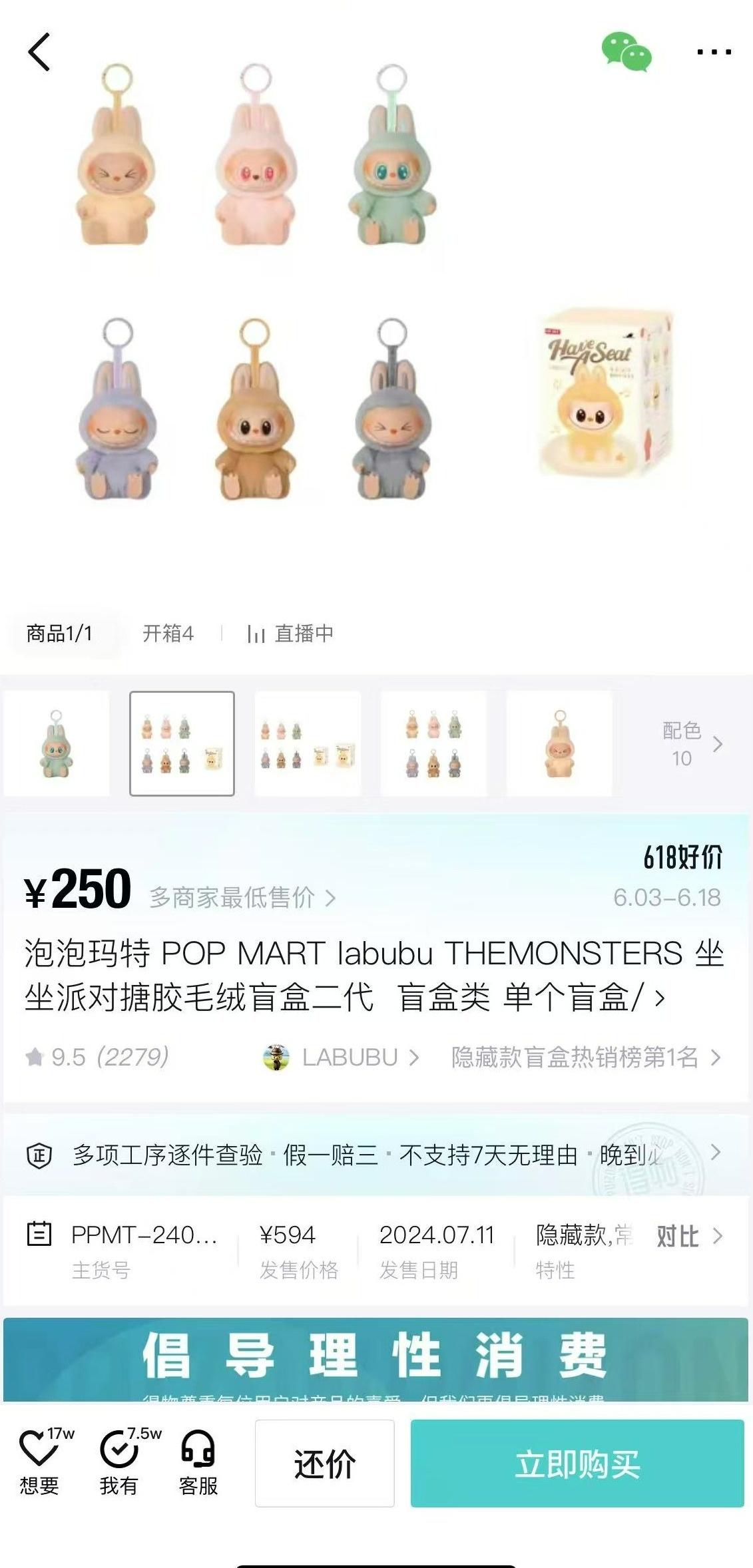Select the green Labubu thumbnail
753x1568 pixels.
click(57, 743)
